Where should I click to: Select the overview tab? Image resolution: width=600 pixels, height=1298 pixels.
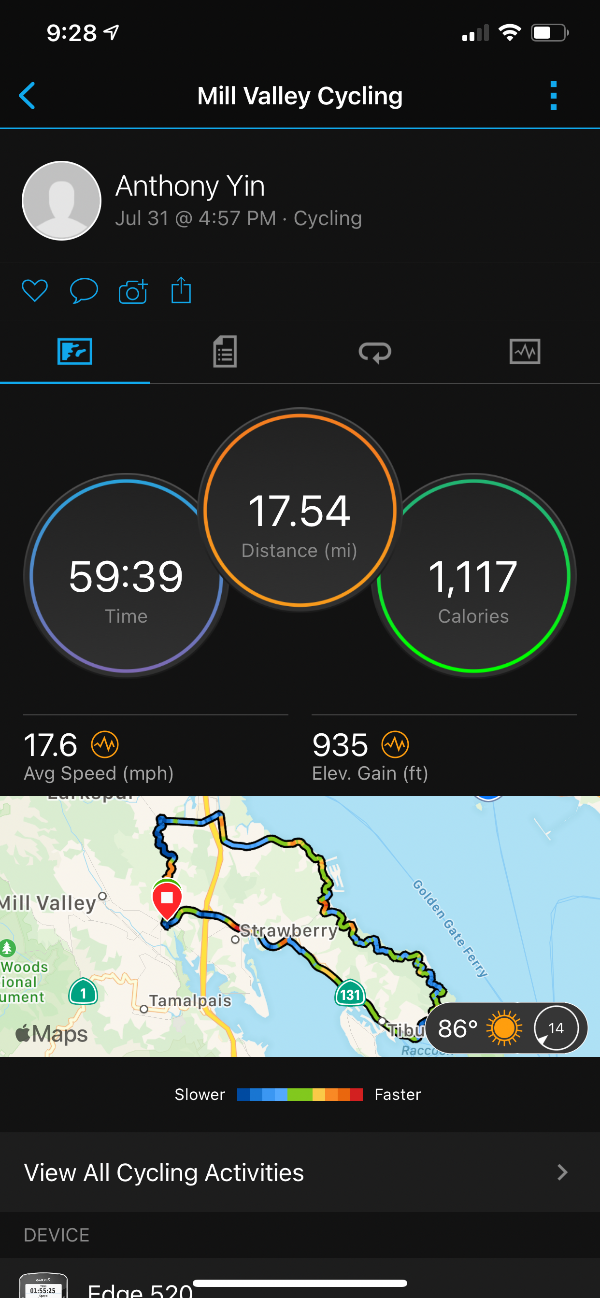[75, 352]
